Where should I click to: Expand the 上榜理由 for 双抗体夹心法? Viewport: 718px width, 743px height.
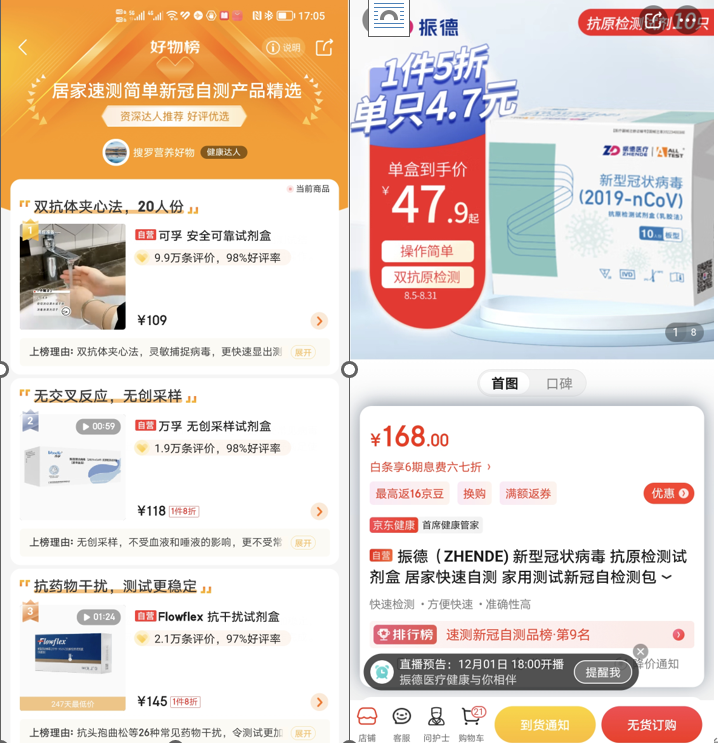click(301, 352)
